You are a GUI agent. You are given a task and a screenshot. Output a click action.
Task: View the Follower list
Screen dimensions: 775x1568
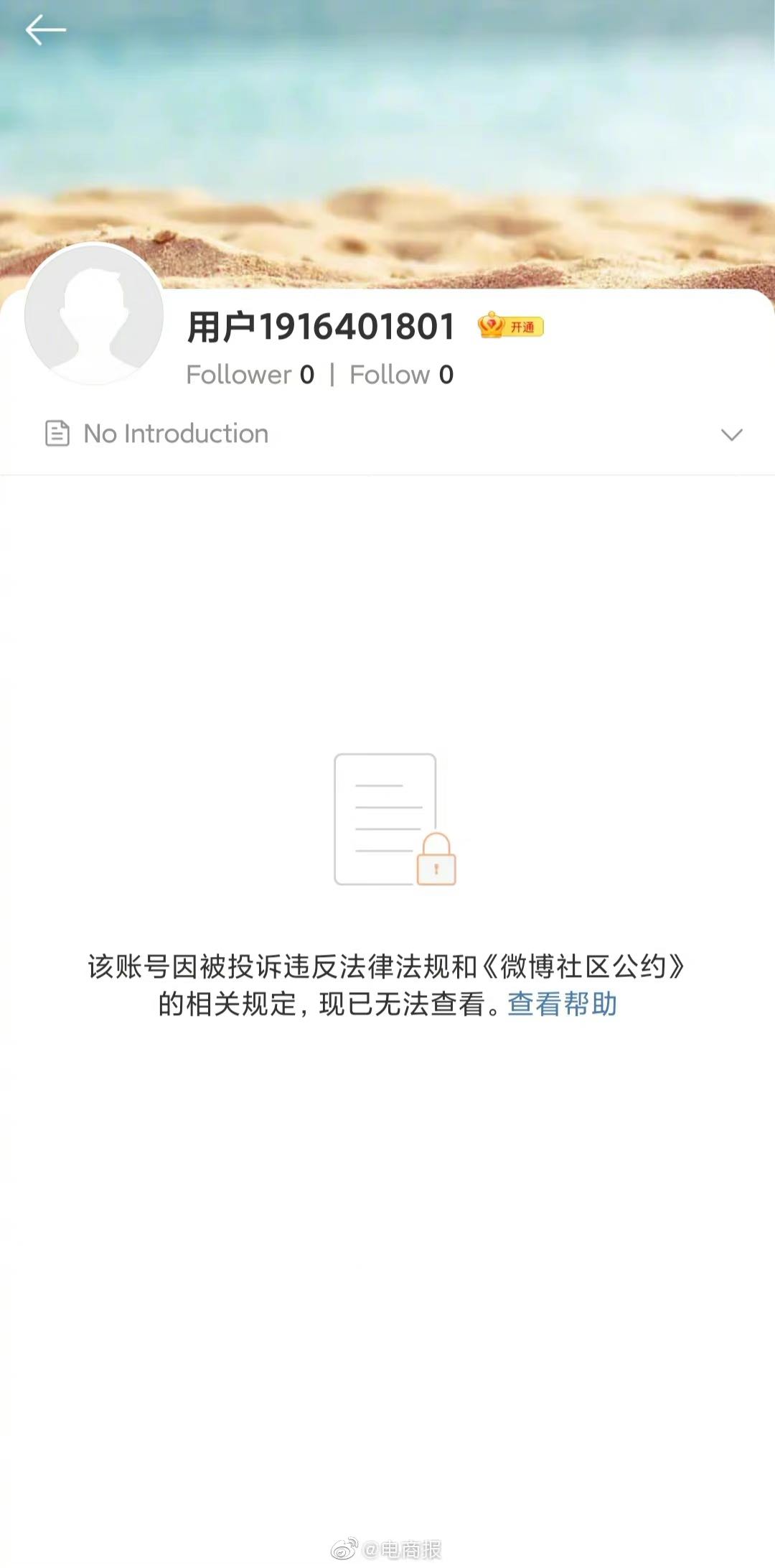pyautogui.click(x=250, y=375)
